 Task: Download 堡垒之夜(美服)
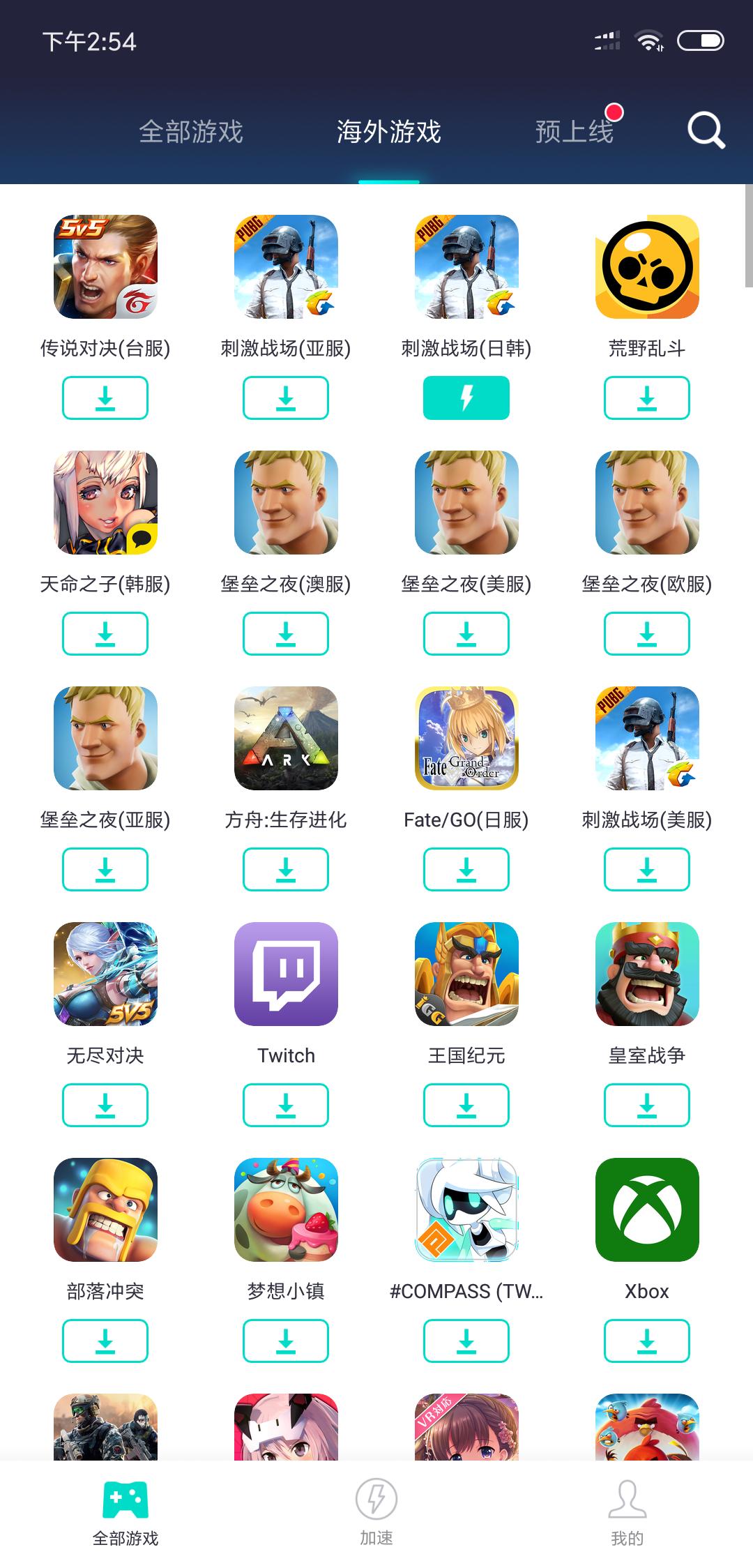click(x=466, y=634)
